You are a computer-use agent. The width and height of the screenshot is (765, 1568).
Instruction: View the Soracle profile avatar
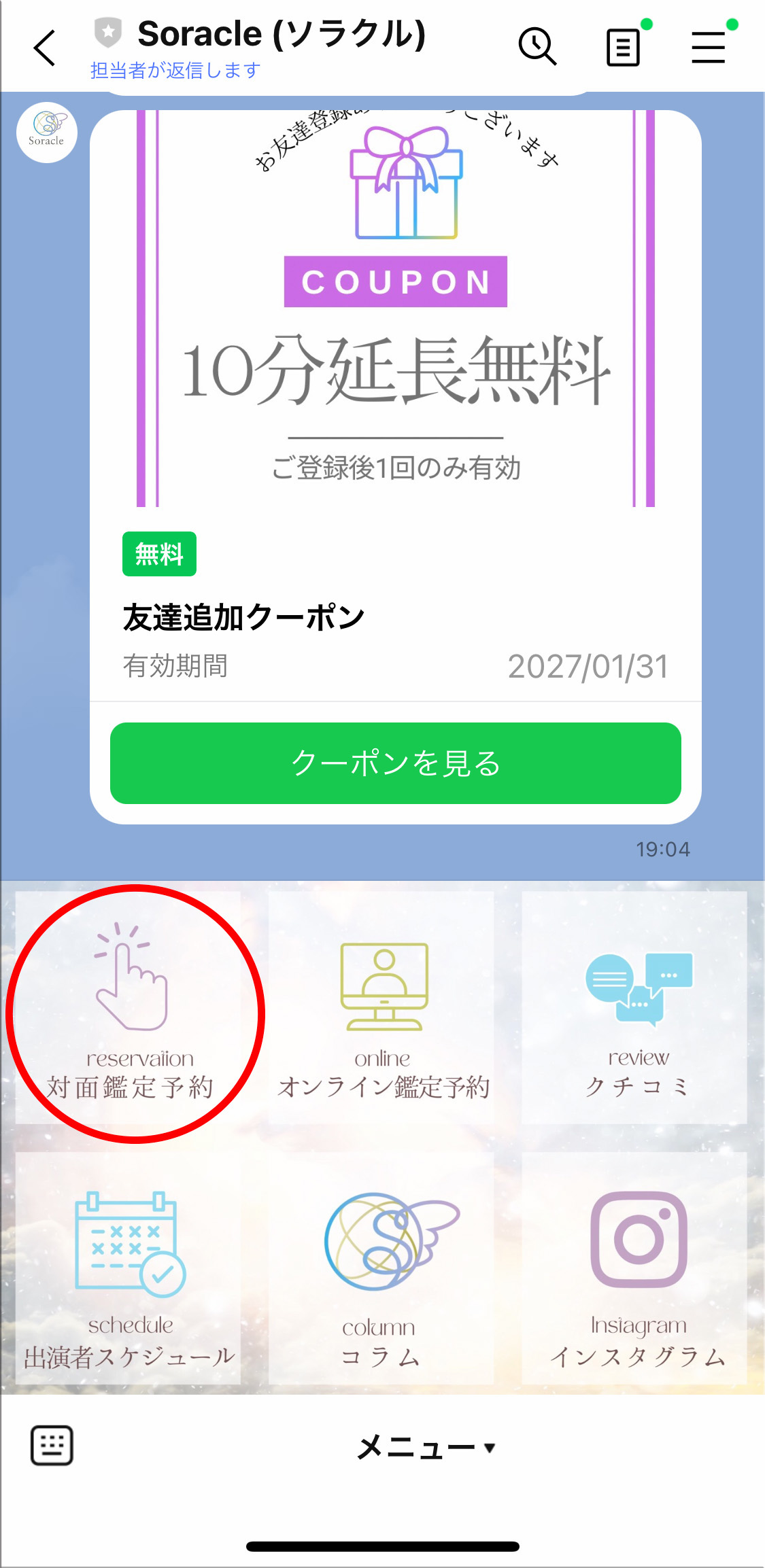pos(47,132)
